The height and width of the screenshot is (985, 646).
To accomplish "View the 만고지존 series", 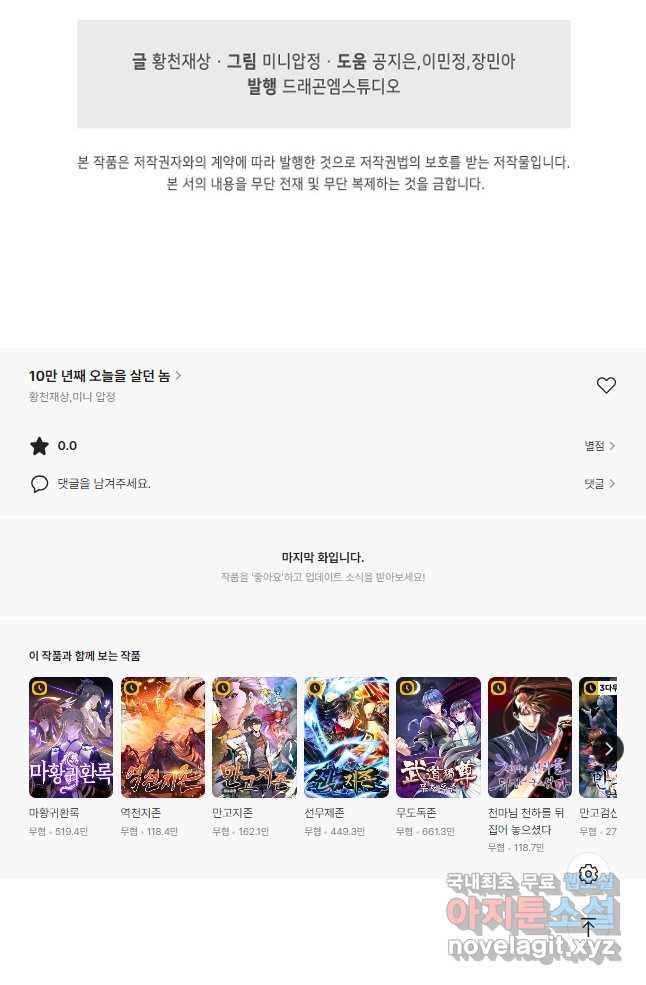I will click(254, 737).
